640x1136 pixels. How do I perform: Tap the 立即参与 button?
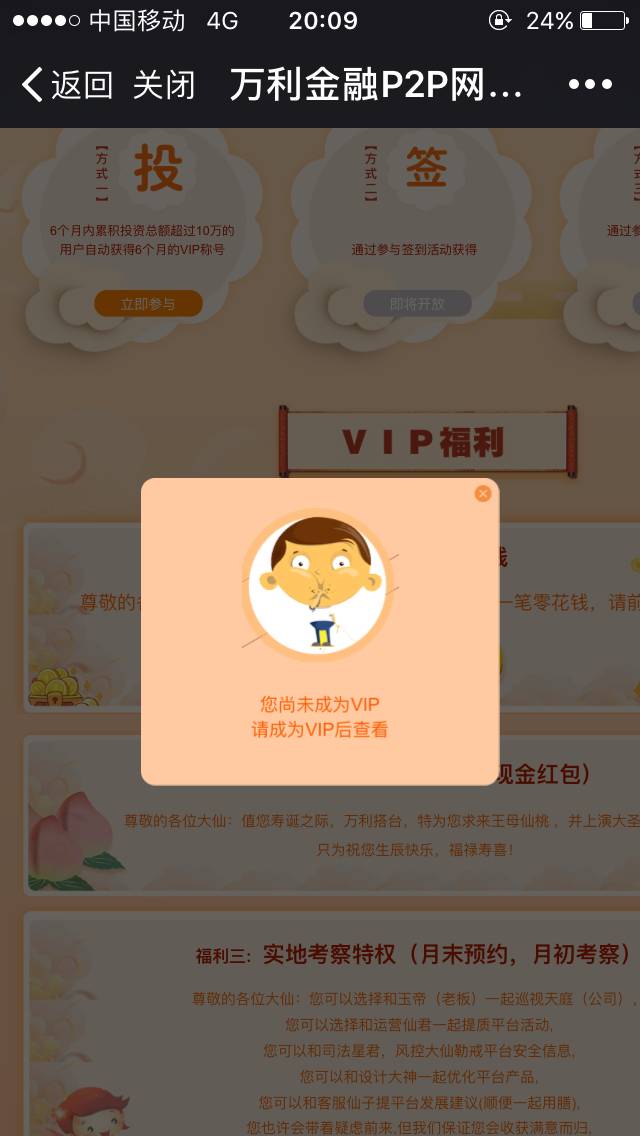click(x=148, y=304)
